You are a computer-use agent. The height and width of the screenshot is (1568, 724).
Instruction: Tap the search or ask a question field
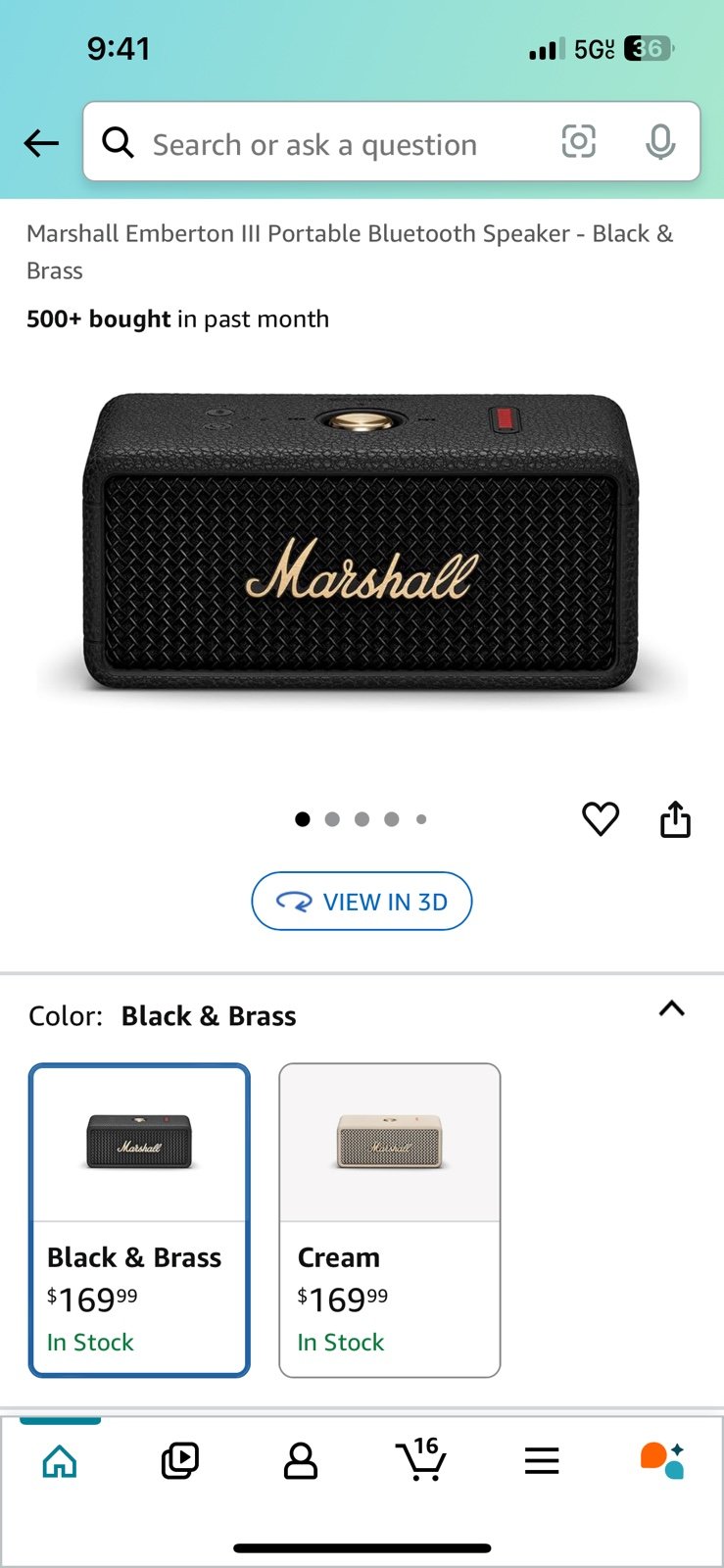pos(323,142)
